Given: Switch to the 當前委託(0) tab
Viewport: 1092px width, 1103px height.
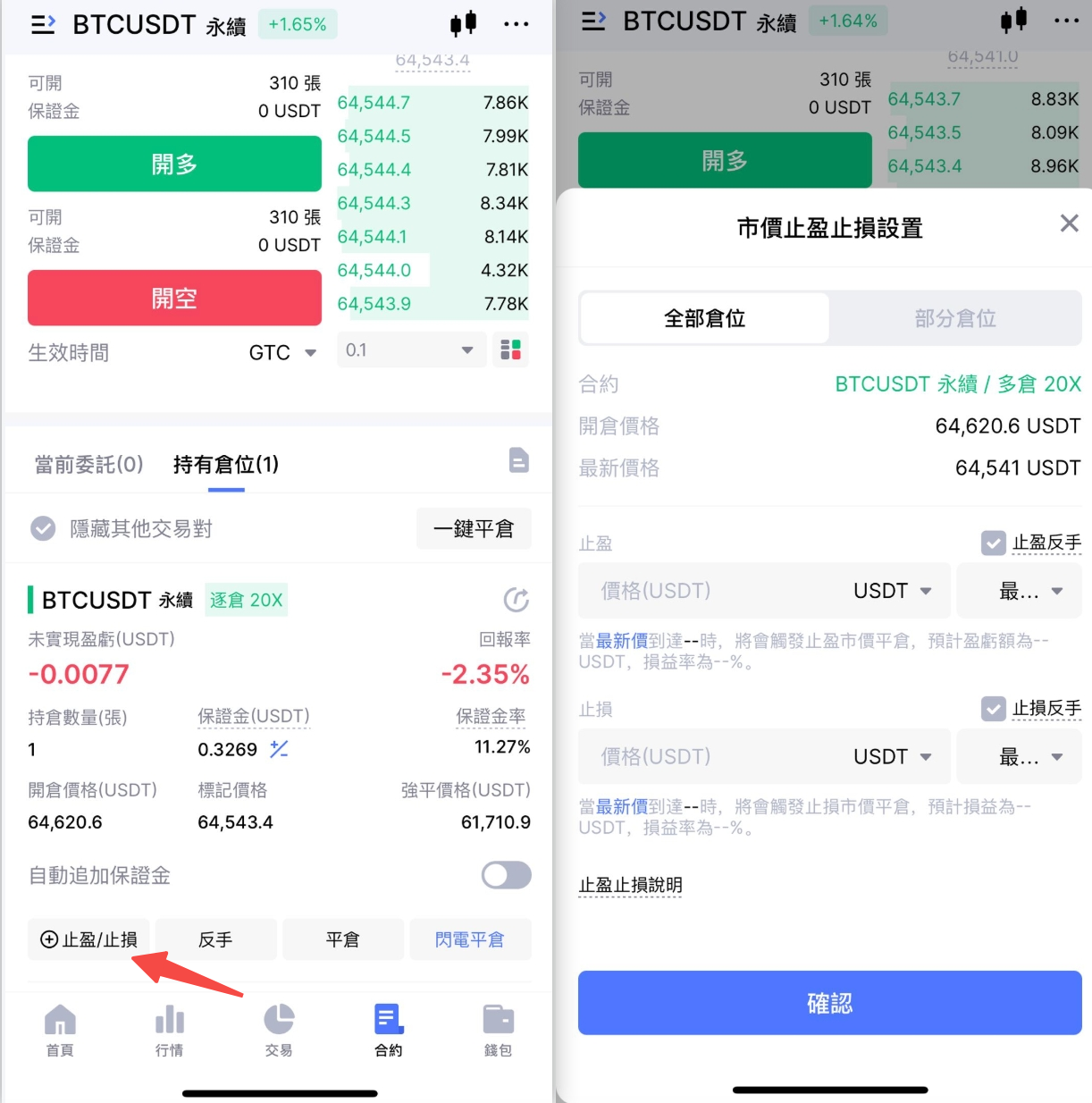Looking at the screenshot, I should coord(88,465).
